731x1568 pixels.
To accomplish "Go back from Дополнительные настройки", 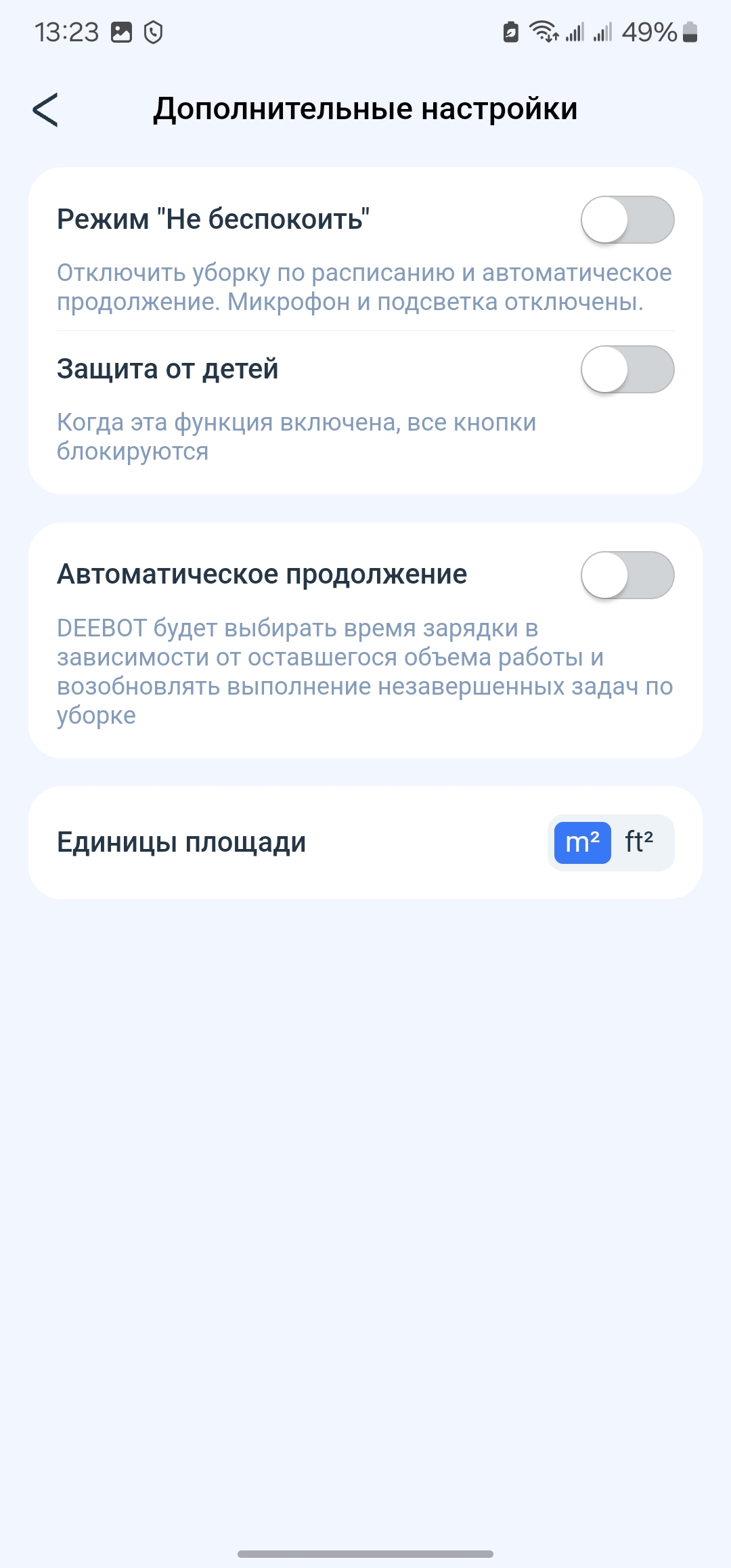I will point(46,110).
